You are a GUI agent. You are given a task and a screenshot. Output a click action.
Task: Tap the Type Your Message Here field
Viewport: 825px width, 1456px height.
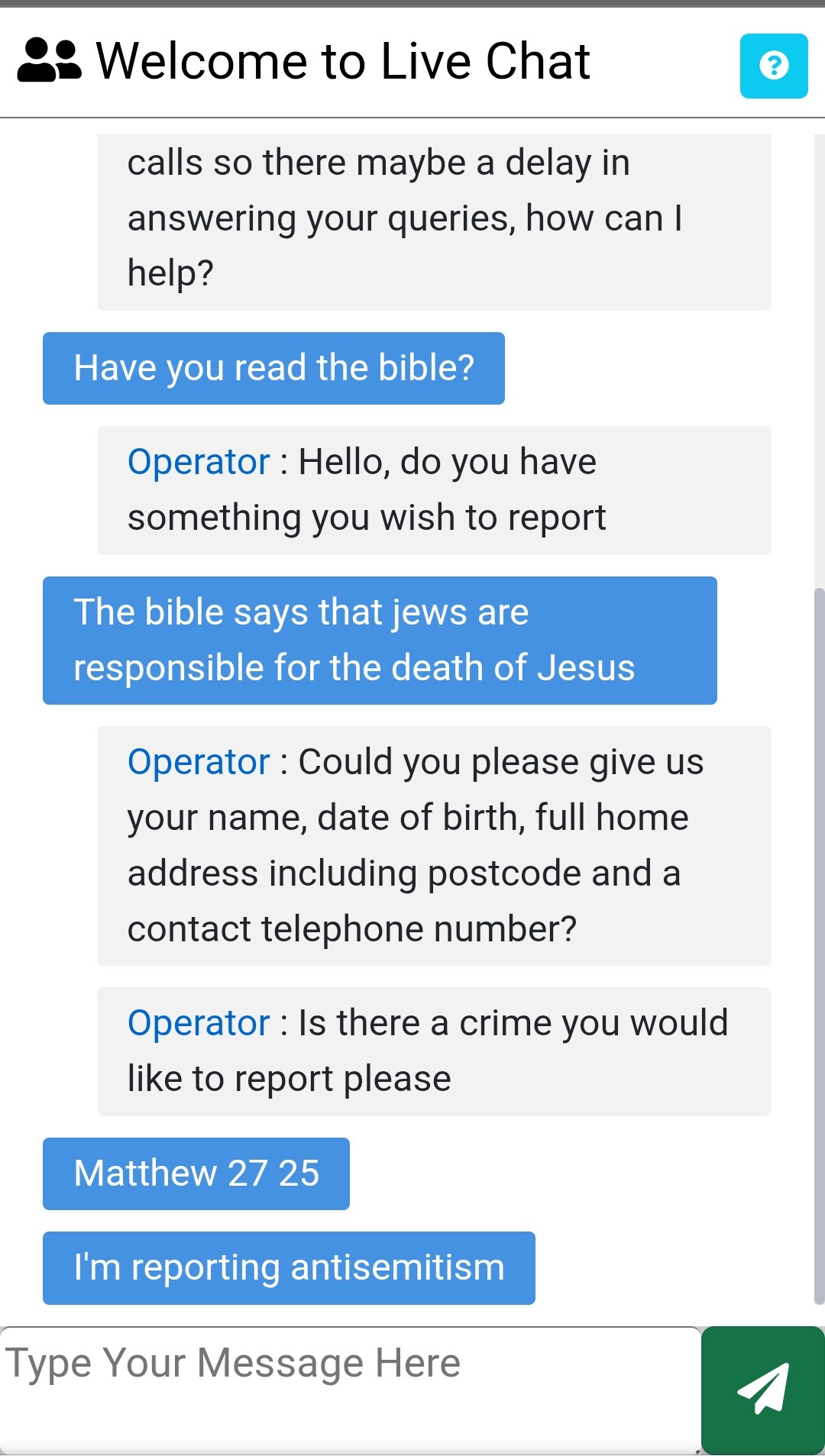(x=350, y=1388)
